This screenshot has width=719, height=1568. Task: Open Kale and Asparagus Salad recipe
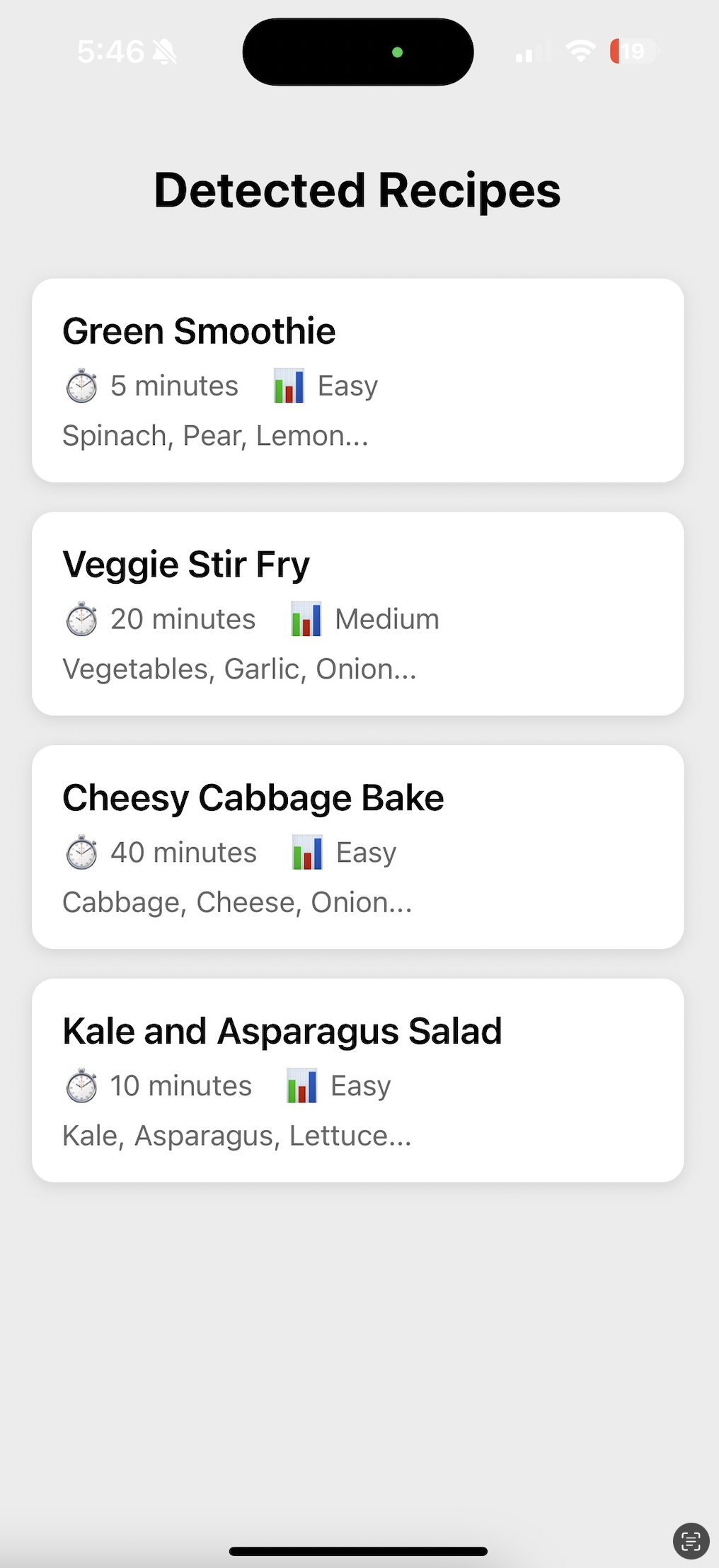coord(357,1080)
